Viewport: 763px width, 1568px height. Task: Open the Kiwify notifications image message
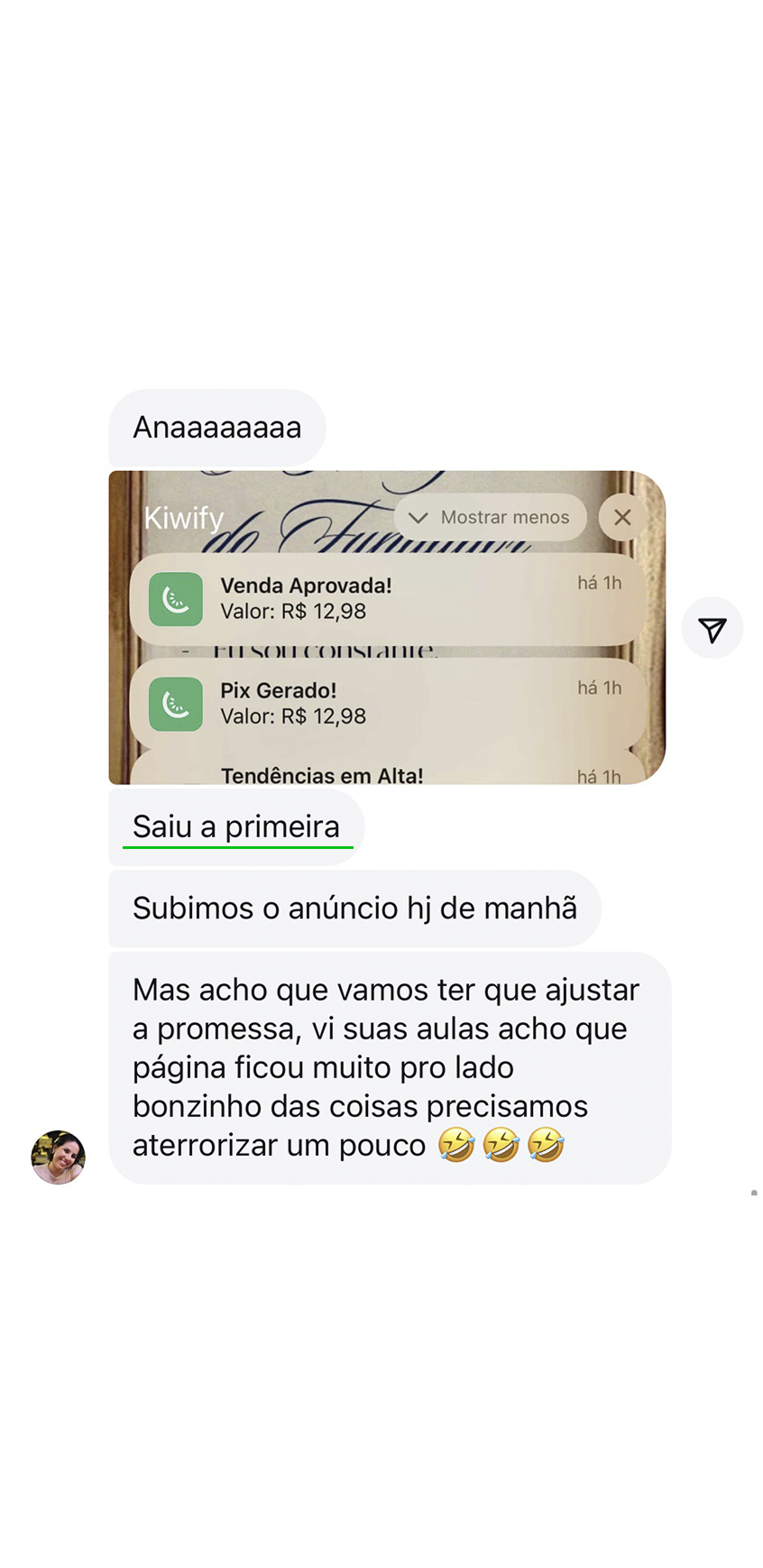pos(387,627)
